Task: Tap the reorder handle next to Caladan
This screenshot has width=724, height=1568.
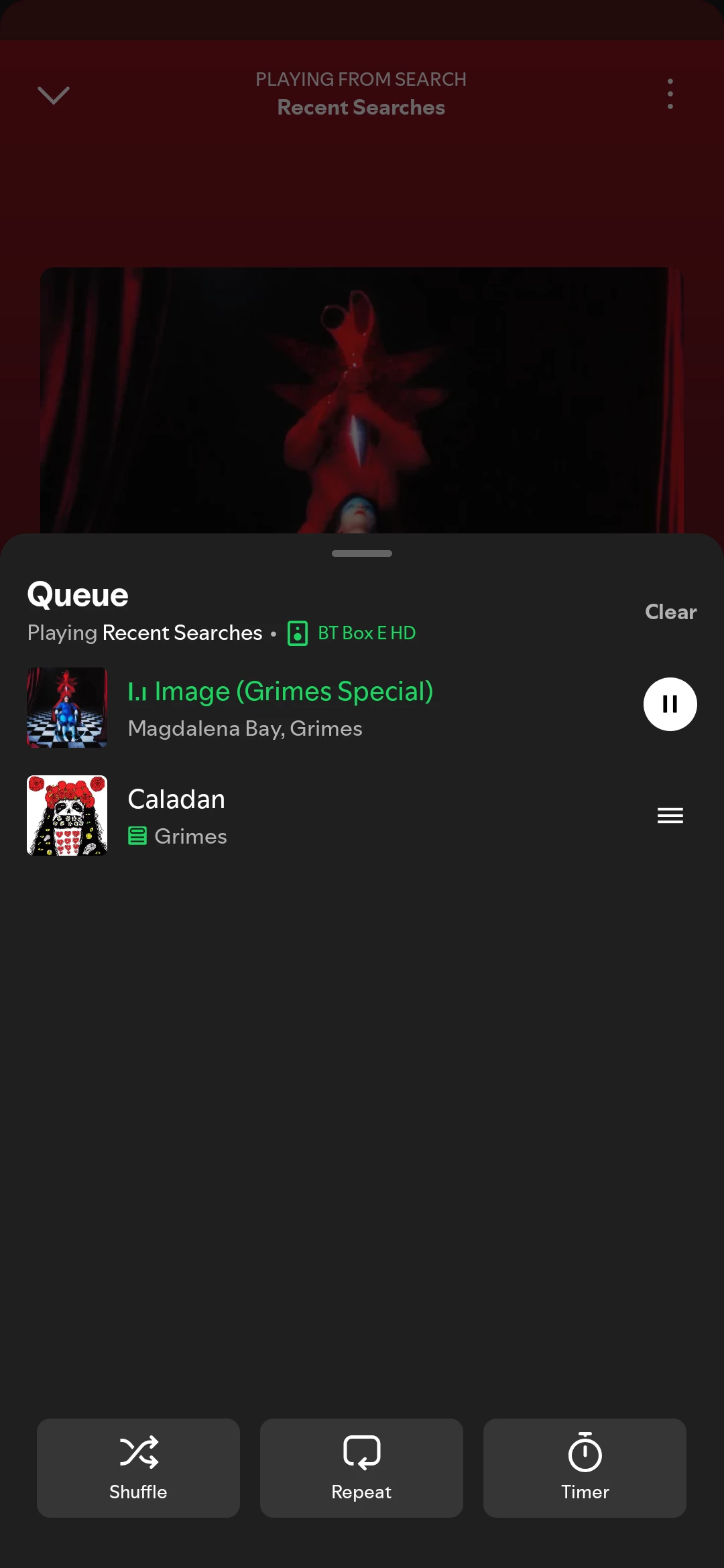Action: pyautogui.click(x=670, y=815)
